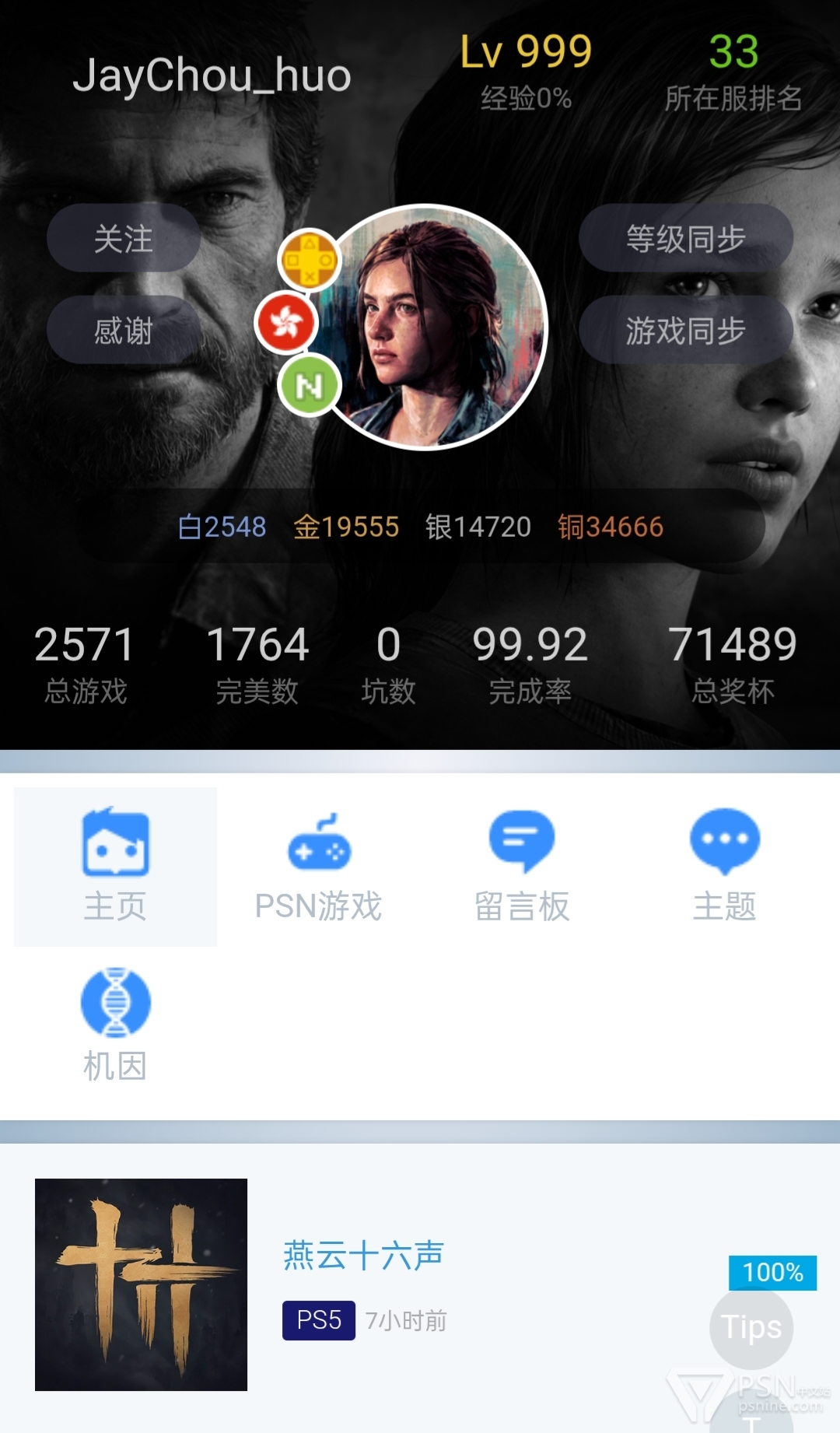Sync games with 游戏同步
This screenshot has height=1433, width=840.
685,330
